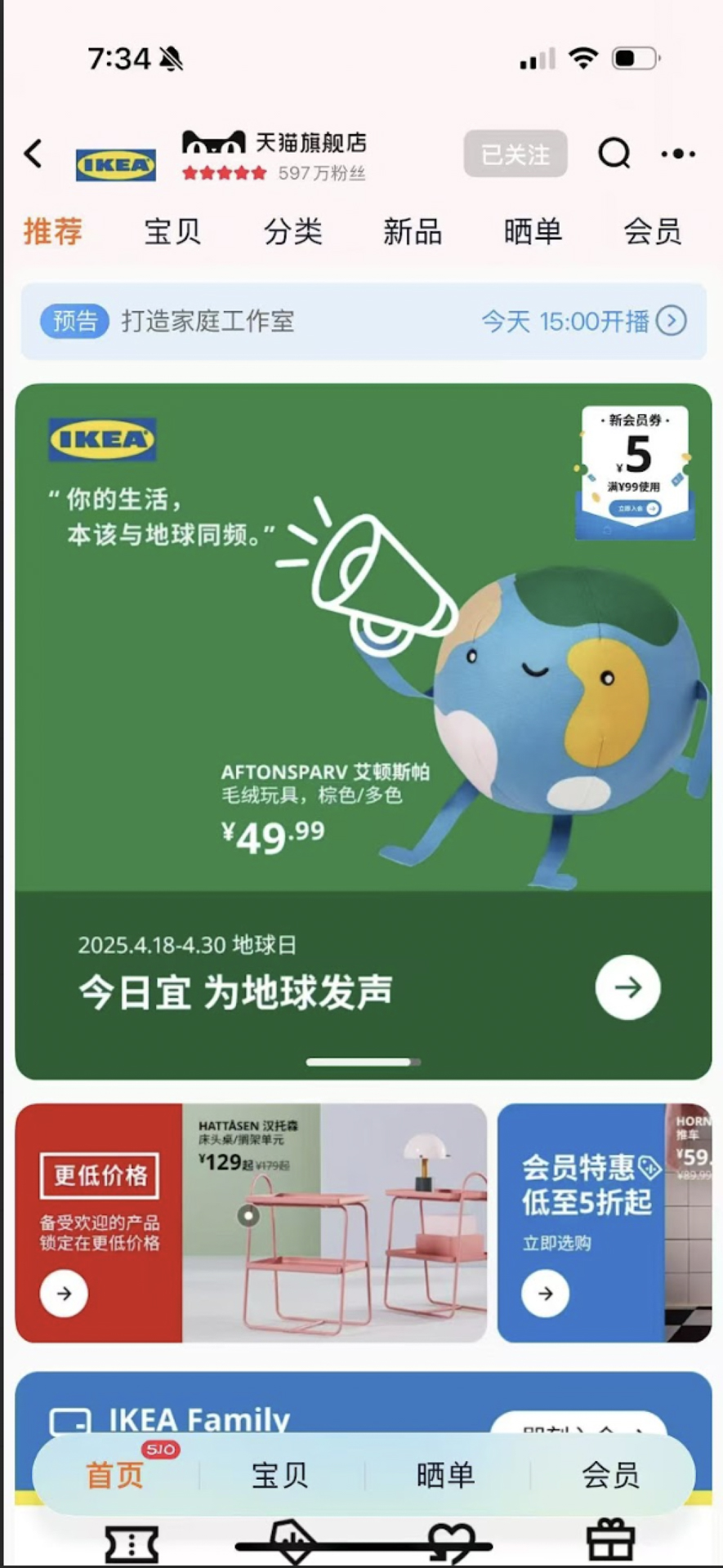Switch to the top 宝贝 tab
Viewport: 723px width, 1568px height.
click(172, 232)
